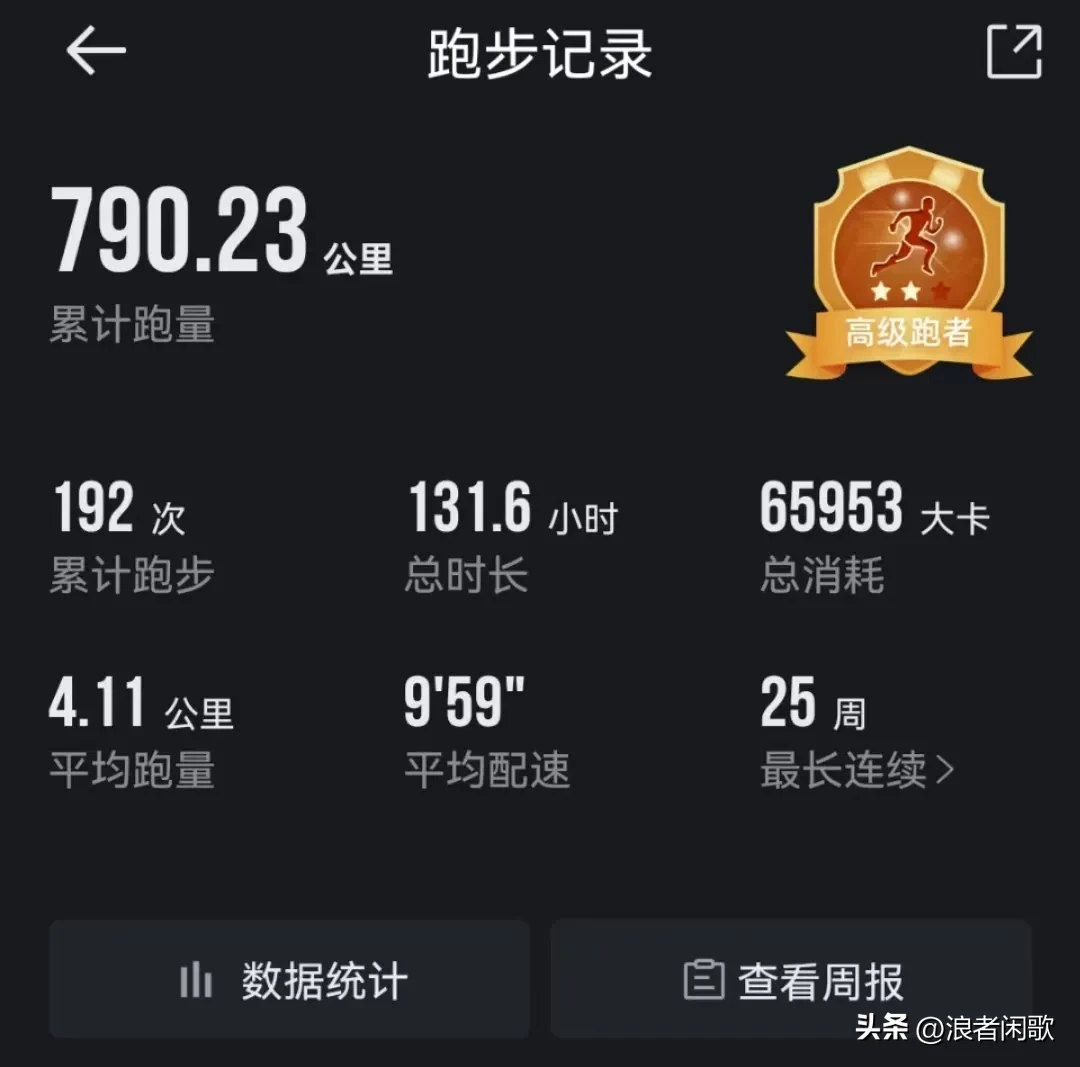Viewport: 1080px width, 1067px height.
Task: Open 最长连续 streak details
Action: (856, 771)
